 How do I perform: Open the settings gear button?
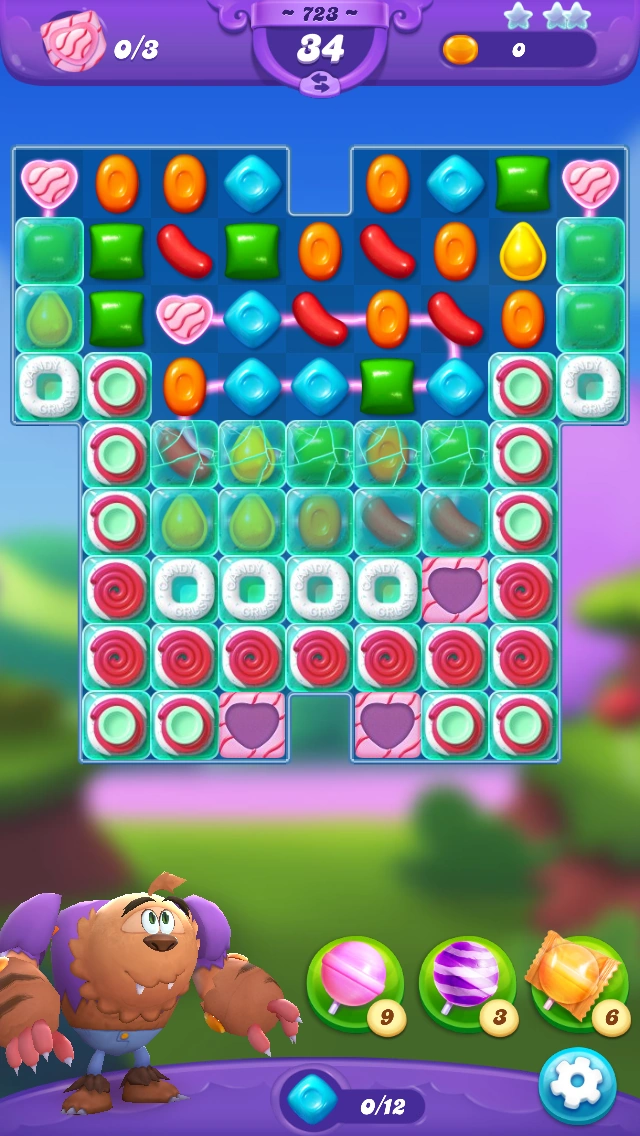coord(577,1085)
